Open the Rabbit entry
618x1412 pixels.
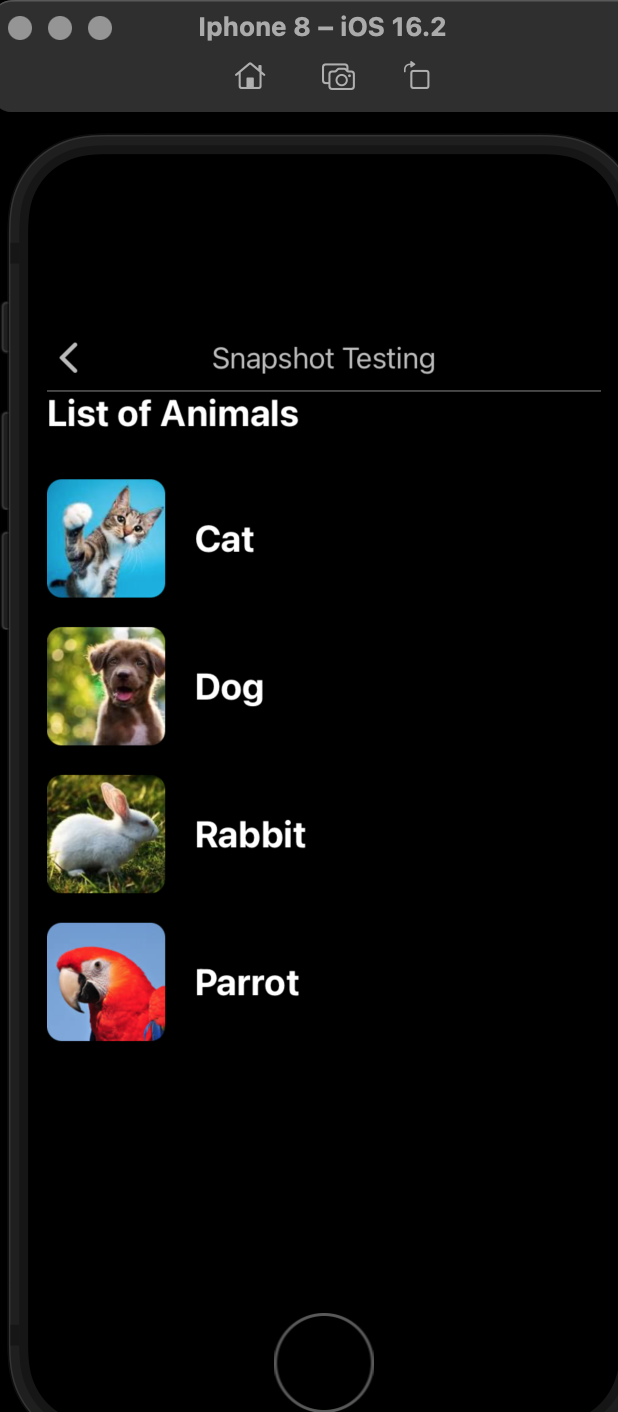pyautogui.click(x=249, y=835)
